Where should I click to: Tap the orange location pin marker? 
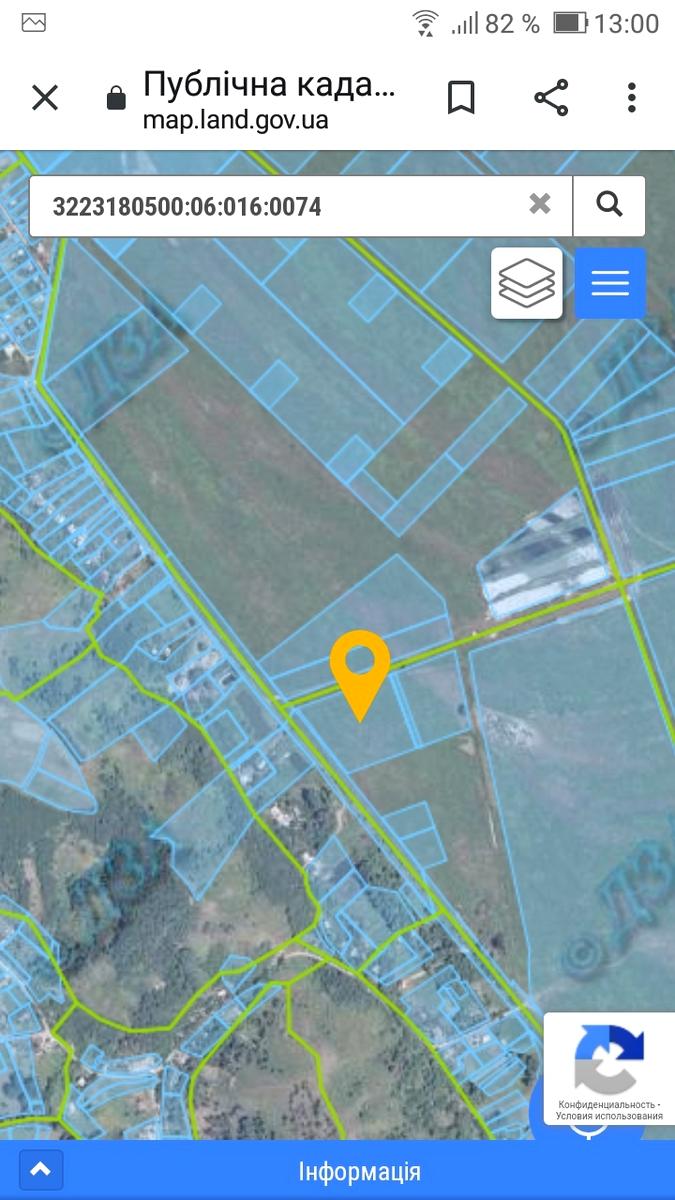[360, 668]
